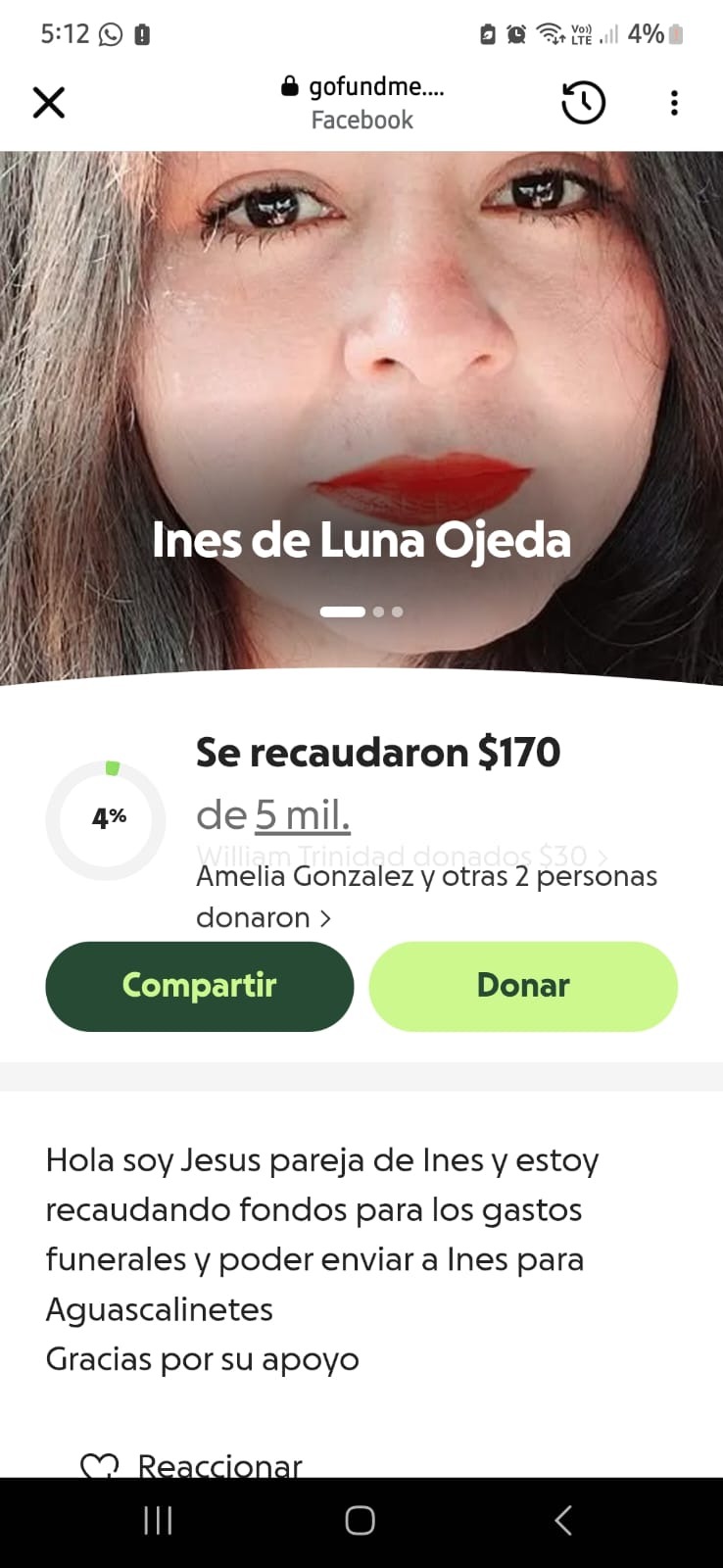View donors Amelia Gonzalez y otras 2 personas
Screen dimensions: 723x1568
click(426, 896)
